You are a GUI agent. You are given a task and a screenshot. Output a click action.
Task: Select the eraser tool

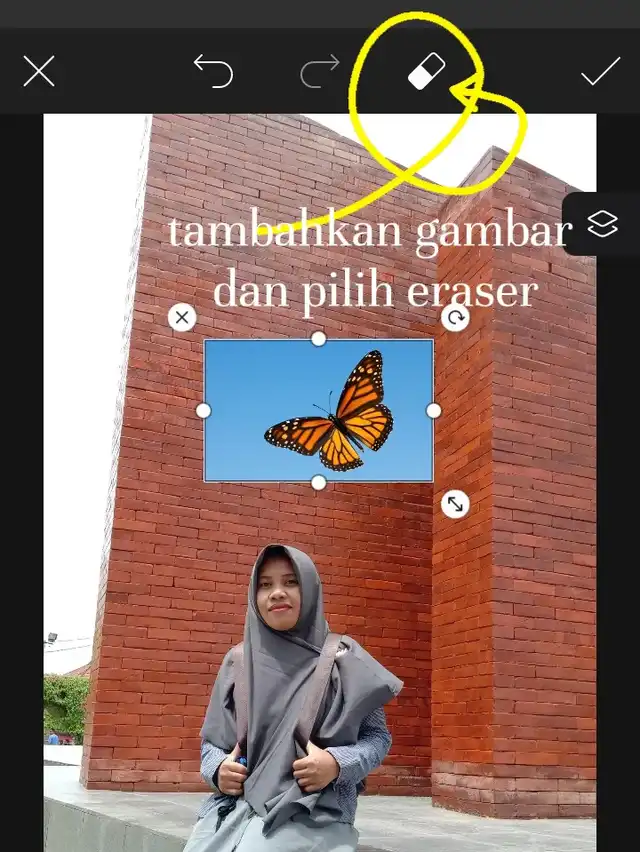coord(427,72)
